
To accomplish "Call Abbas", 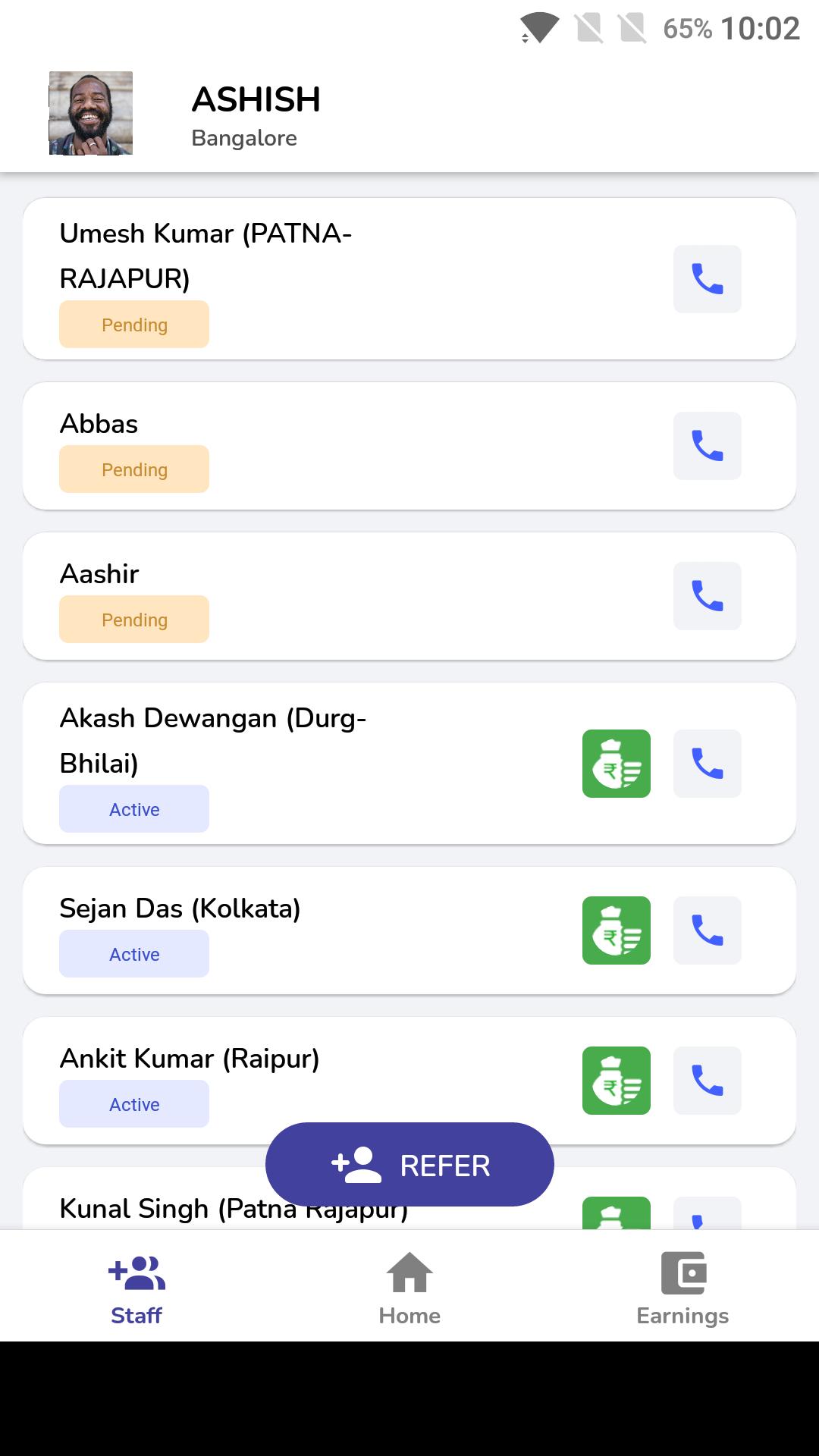I will point(707,446).
